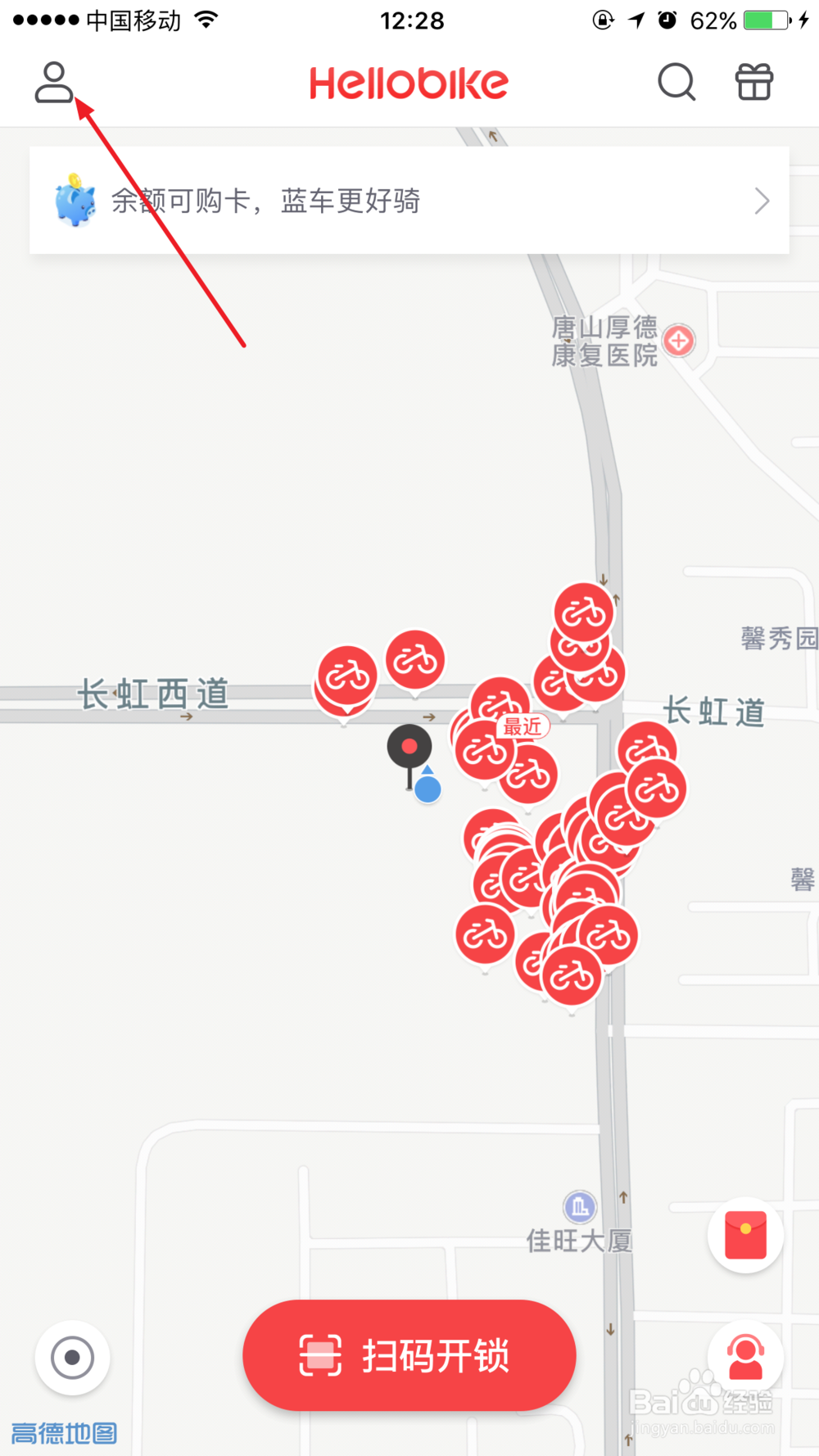Open the search icon
The width and height of the screenshot is (819, 1456).
(x=676, y=82)
